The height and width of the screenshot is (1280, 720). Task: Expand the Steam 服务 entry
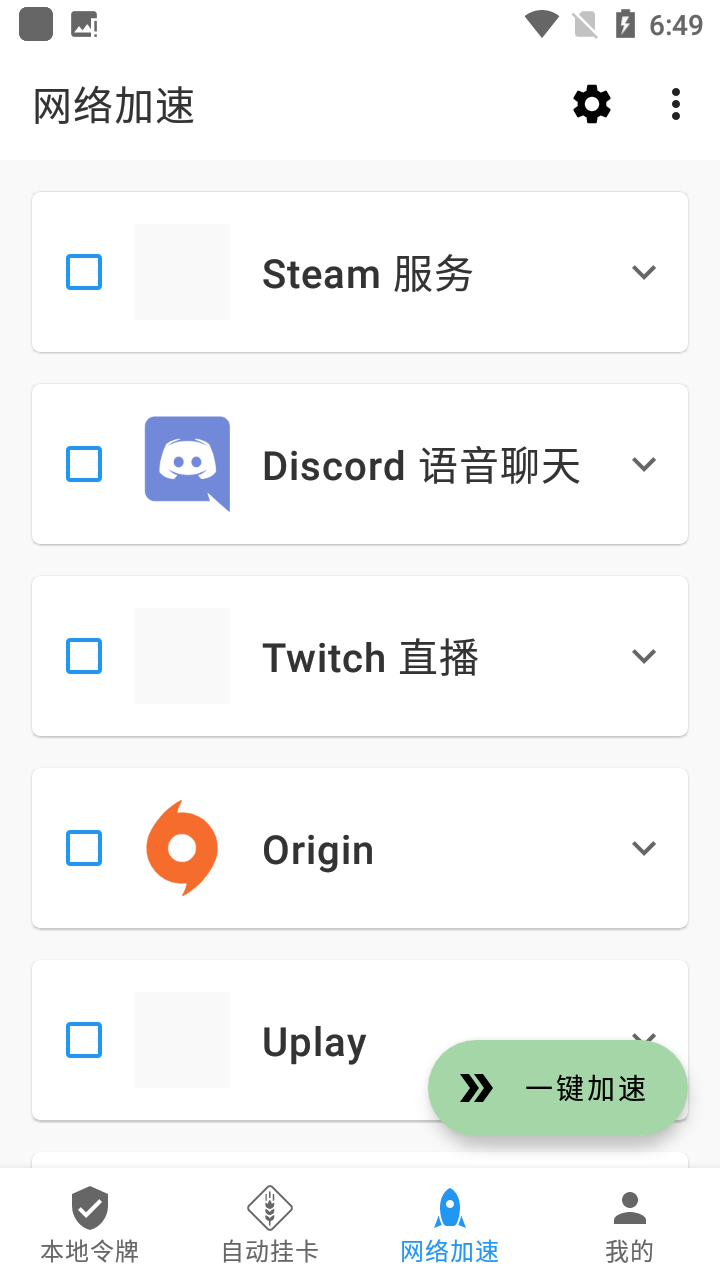pos(644,271)
